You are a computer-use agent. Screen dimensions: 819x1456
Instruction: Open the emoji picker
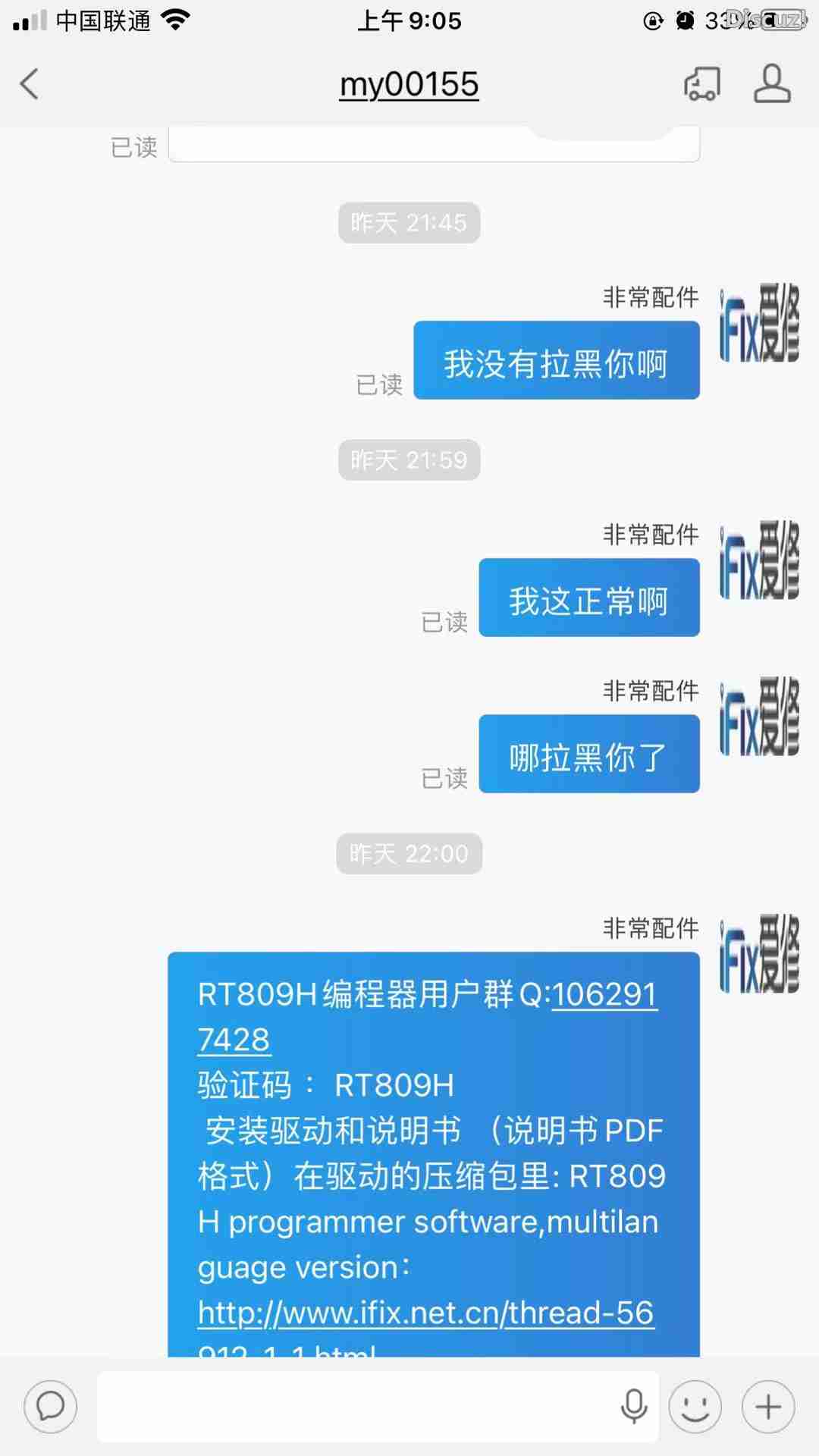(695, 1407)
